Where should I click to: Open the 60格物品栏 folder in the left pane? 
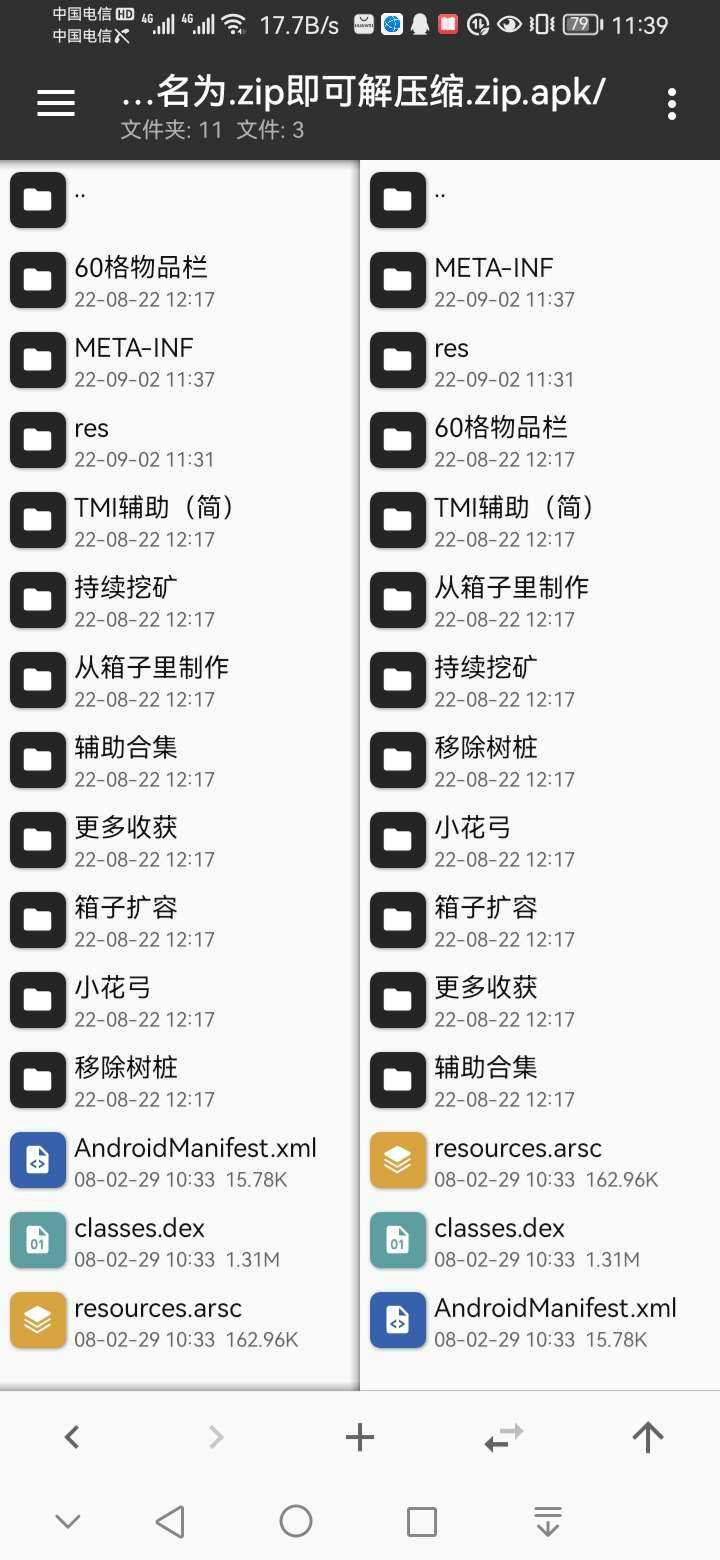(180, 280)
